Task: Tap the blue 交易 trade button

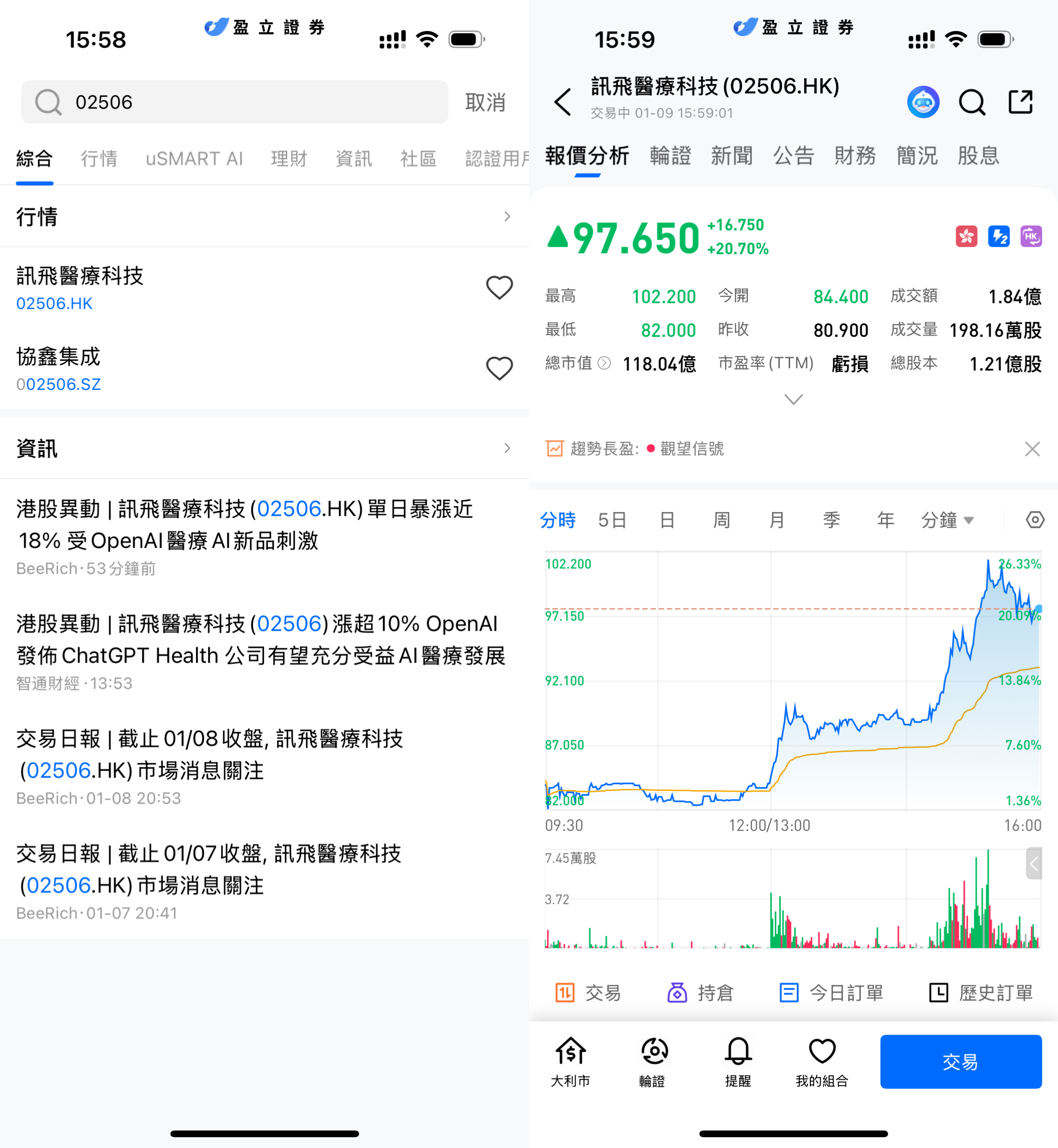Action: tap(960, 1061)
